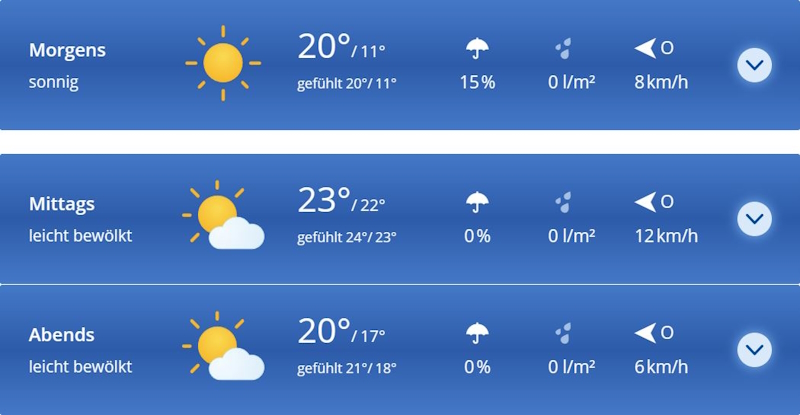Viewport: 800px width, 415px height.
Task: Expand the Morgens forecast details
Action: point(754,66)
